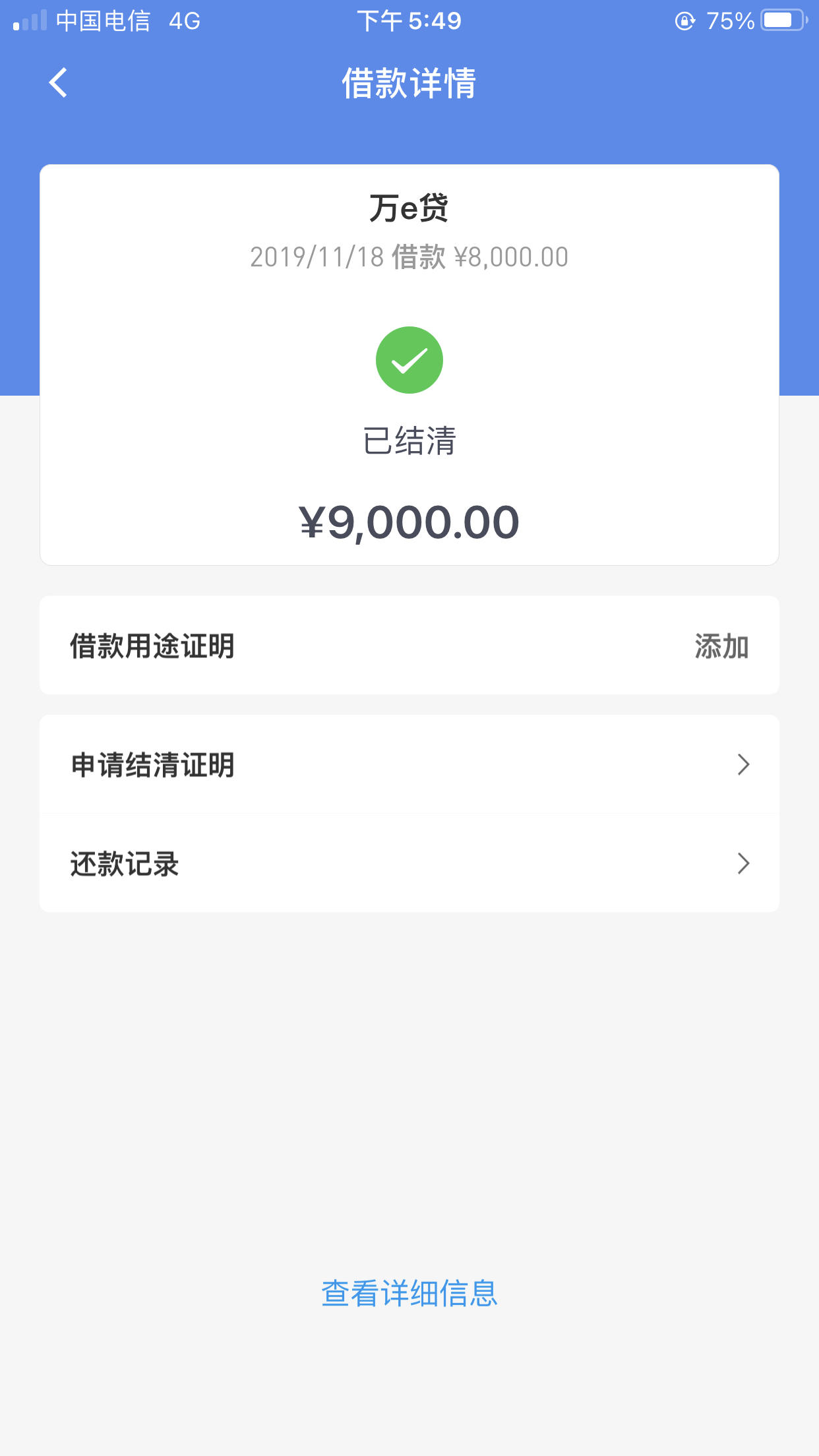Viewport: 819px width, 1456px height.
Task: Expand the 申请结清证明 row chevron
Action: pos(744,764)
